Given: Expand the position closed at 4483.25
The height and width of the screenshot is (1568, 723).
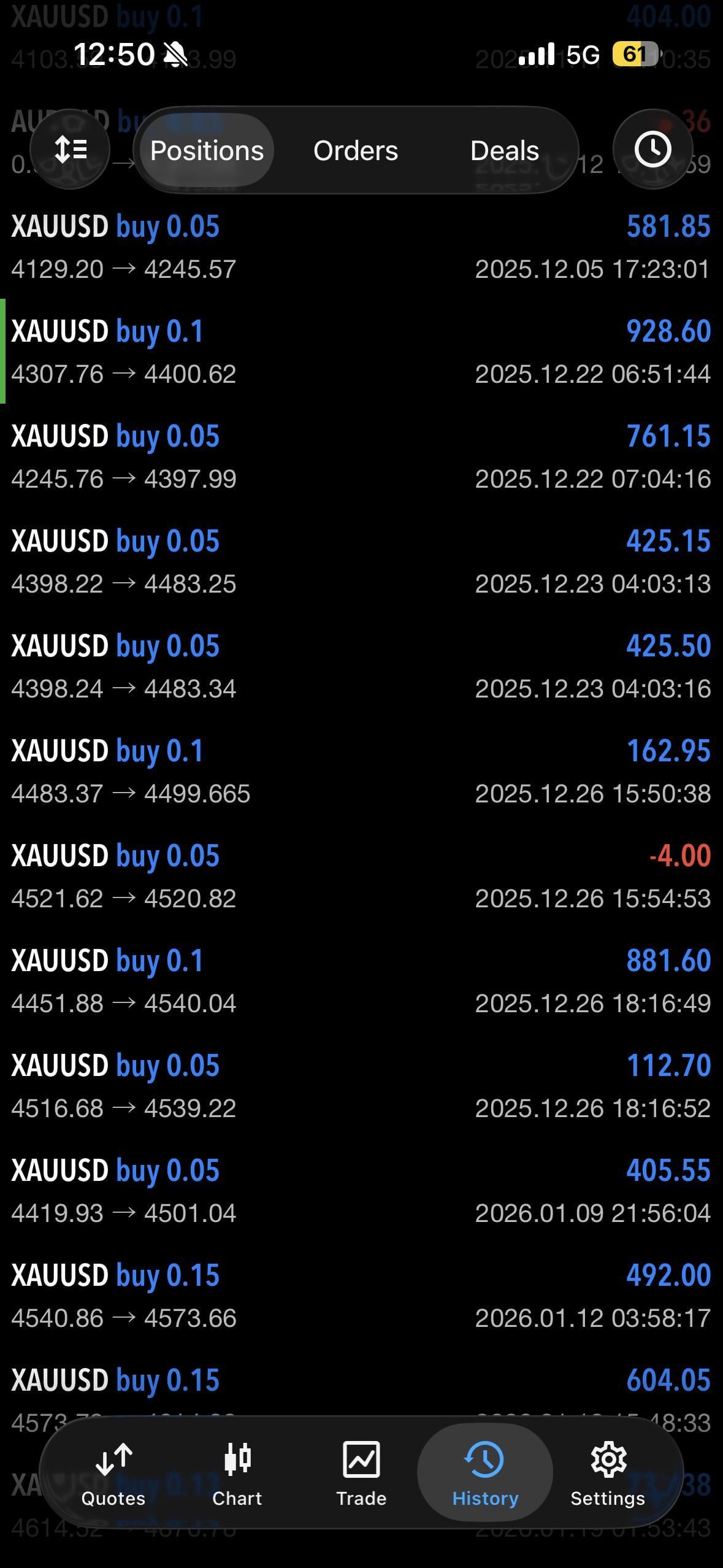Looking at the screenshot, I should pos(361,562).
